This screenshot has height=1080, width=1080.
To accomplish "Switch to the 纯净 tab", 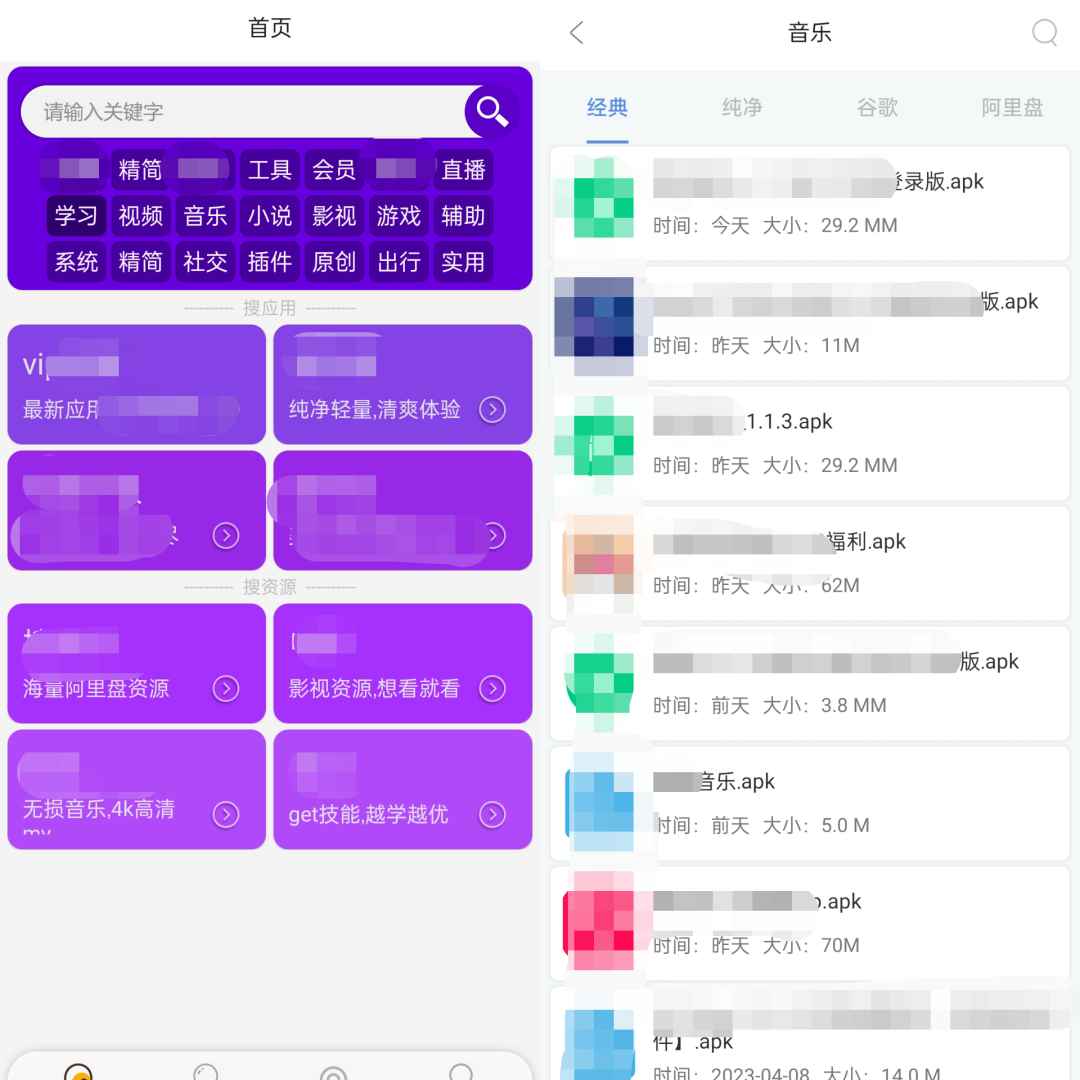I will pyautogui.click(x=742, y=108).
